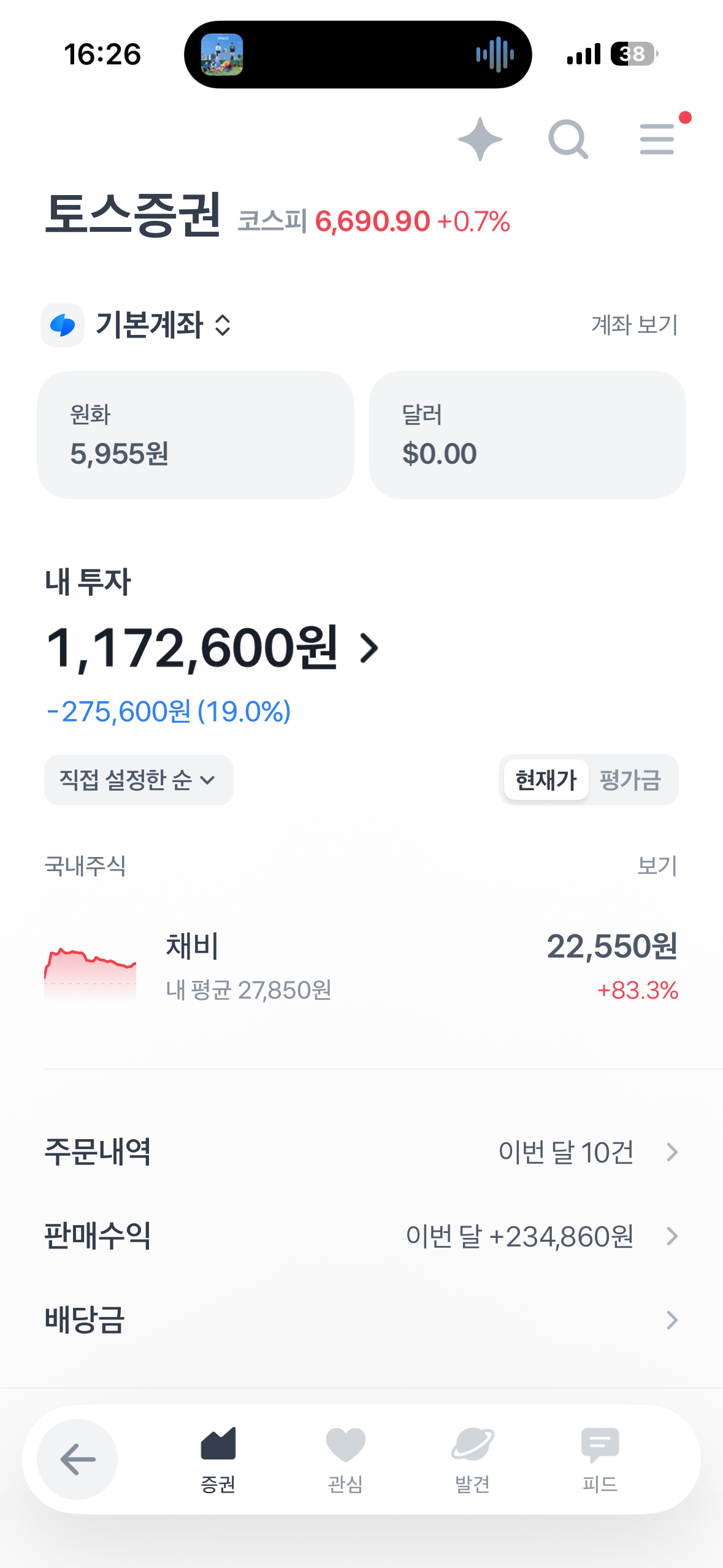
Task: Open the 원화 balance card
Action: (x=196, y=434)
